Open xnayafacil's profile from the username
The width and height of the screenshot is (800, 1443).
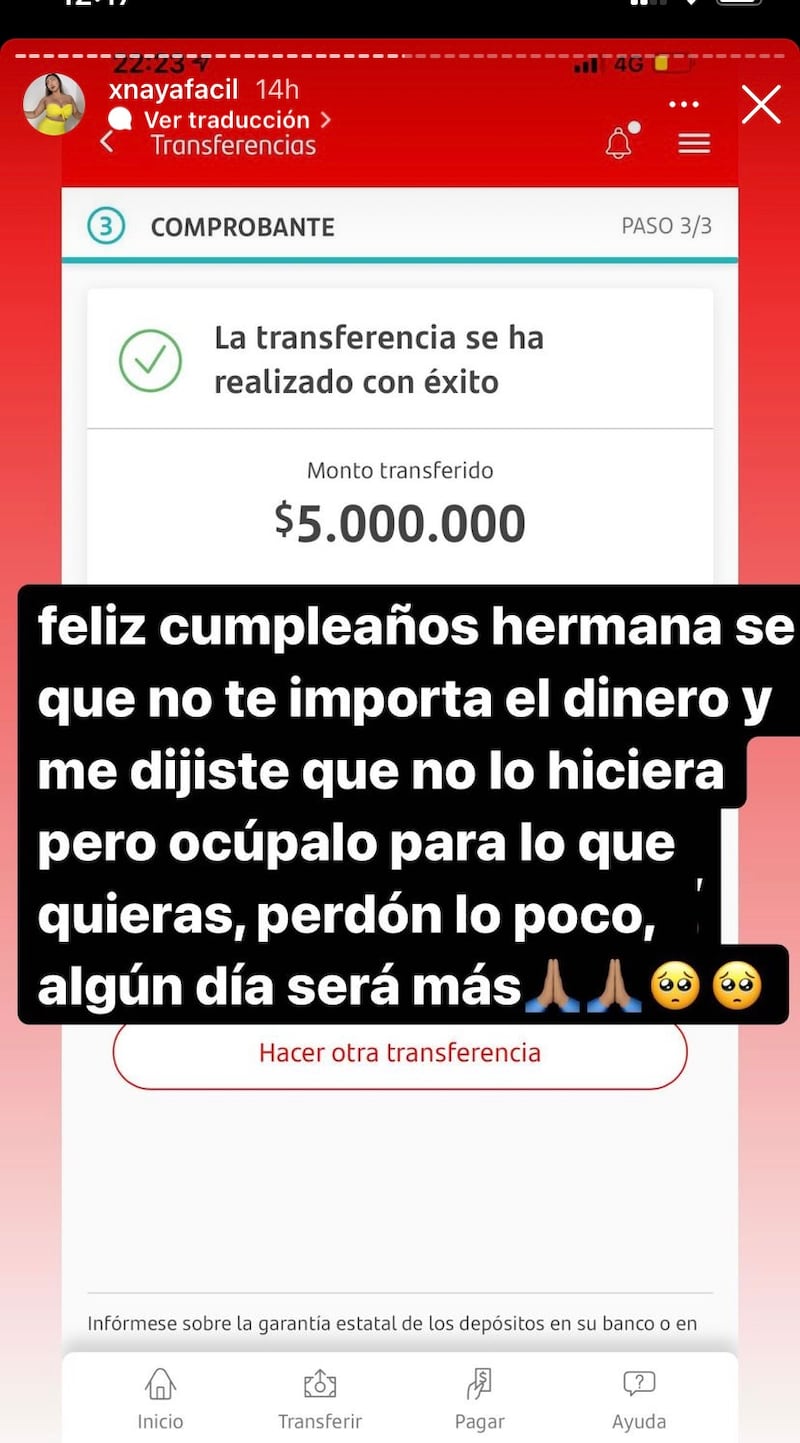click(x=174, y=89)
